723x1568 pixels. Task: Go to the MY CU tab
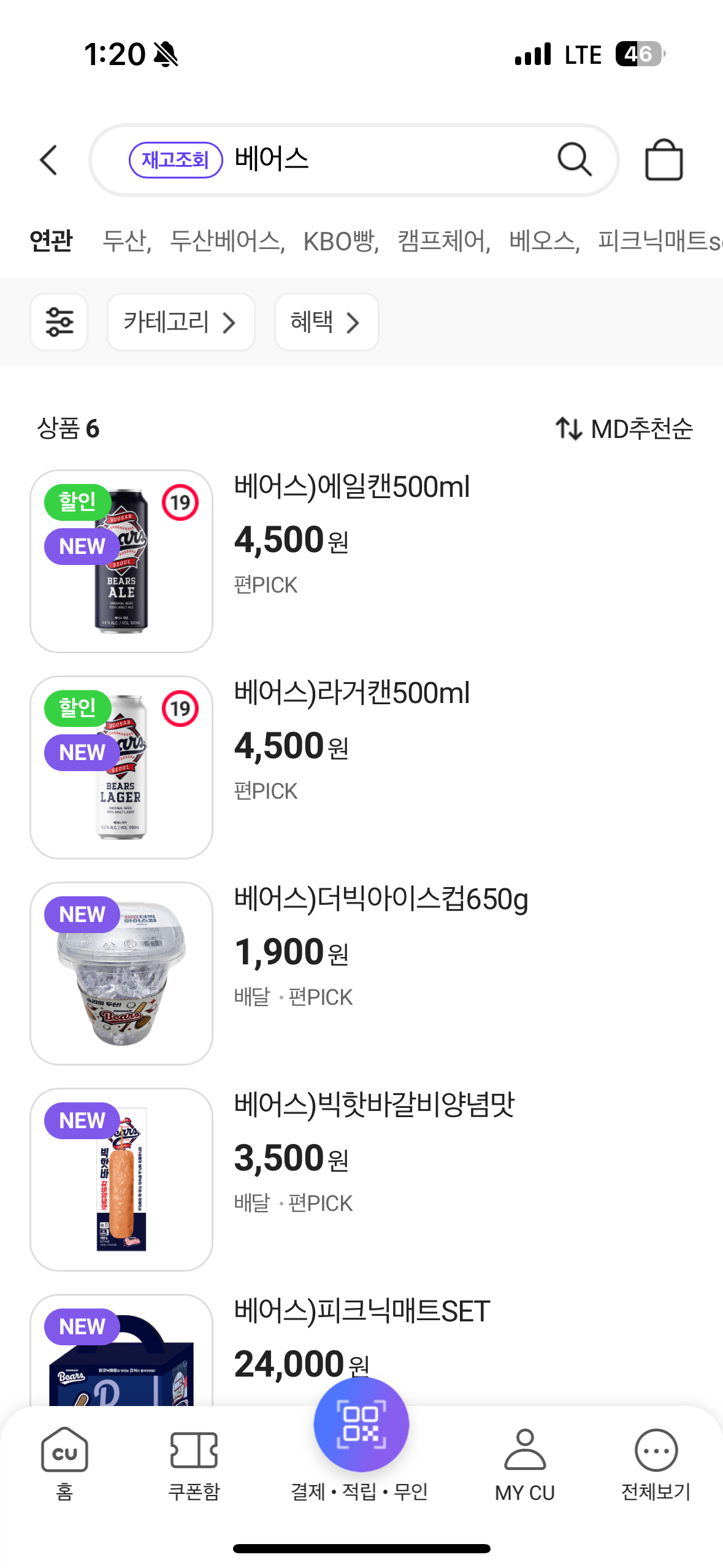524,1463
